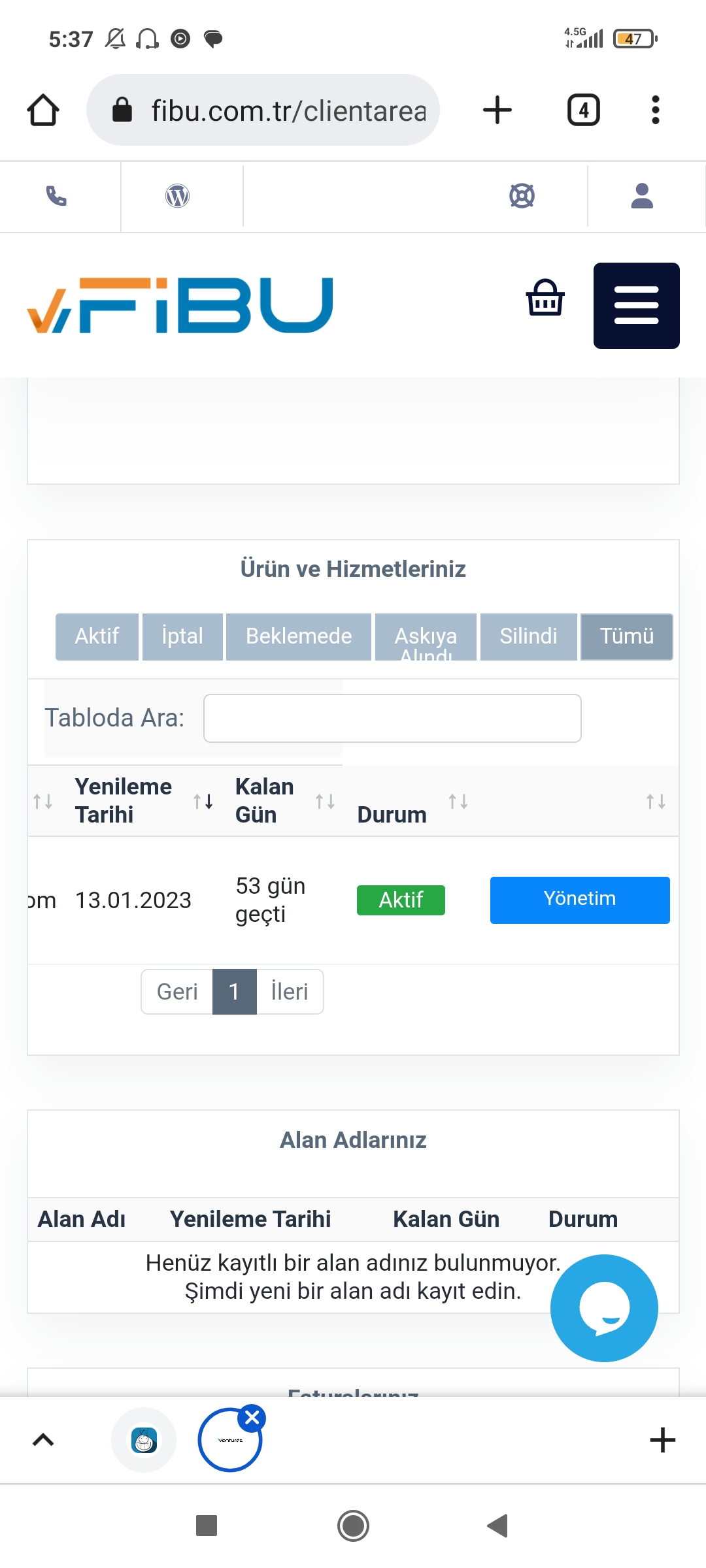Select the Silindi filter
Screen dimensions: 706x1568
pyautogui.click(x=528, y=636)
